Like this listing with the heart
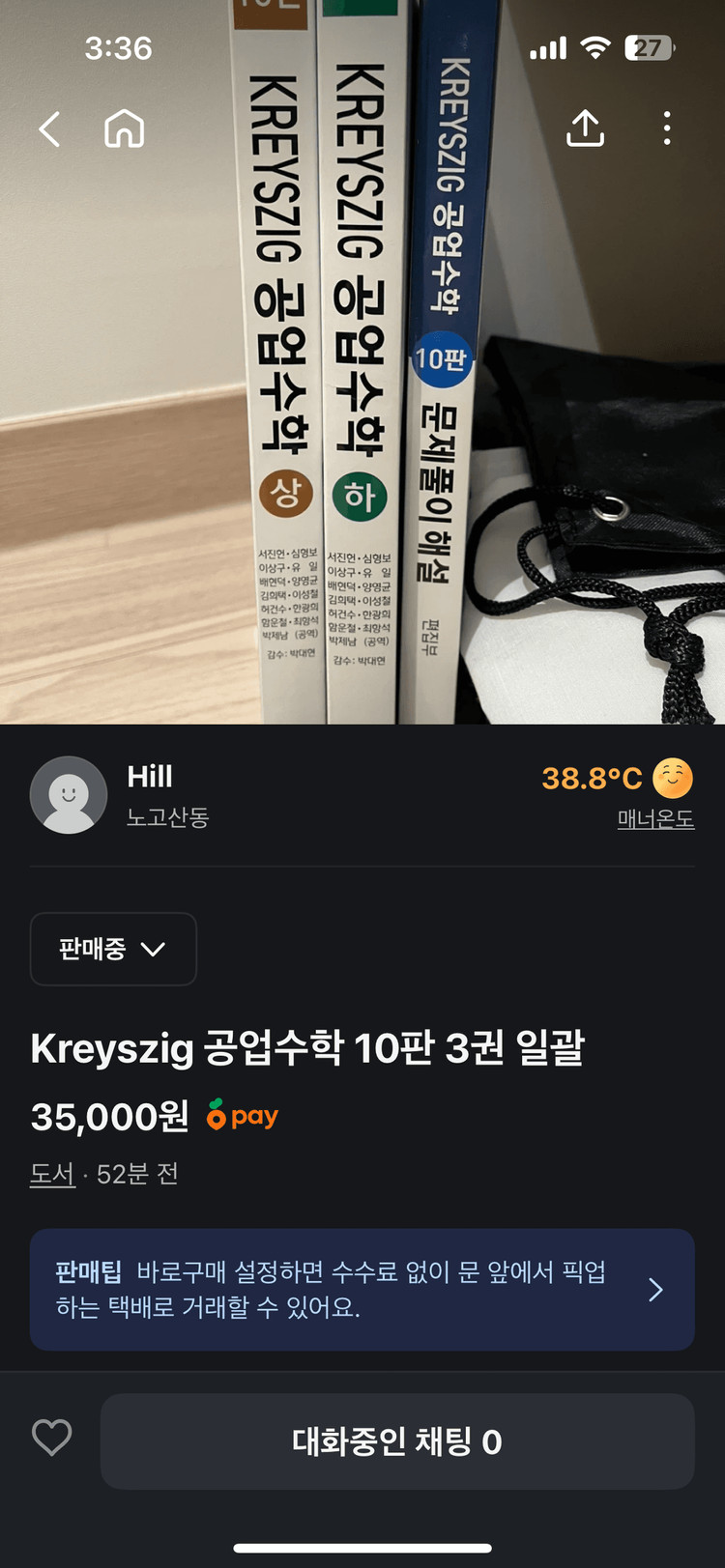The width and height of the screenshot is (725, 1568). point(52,1438)
